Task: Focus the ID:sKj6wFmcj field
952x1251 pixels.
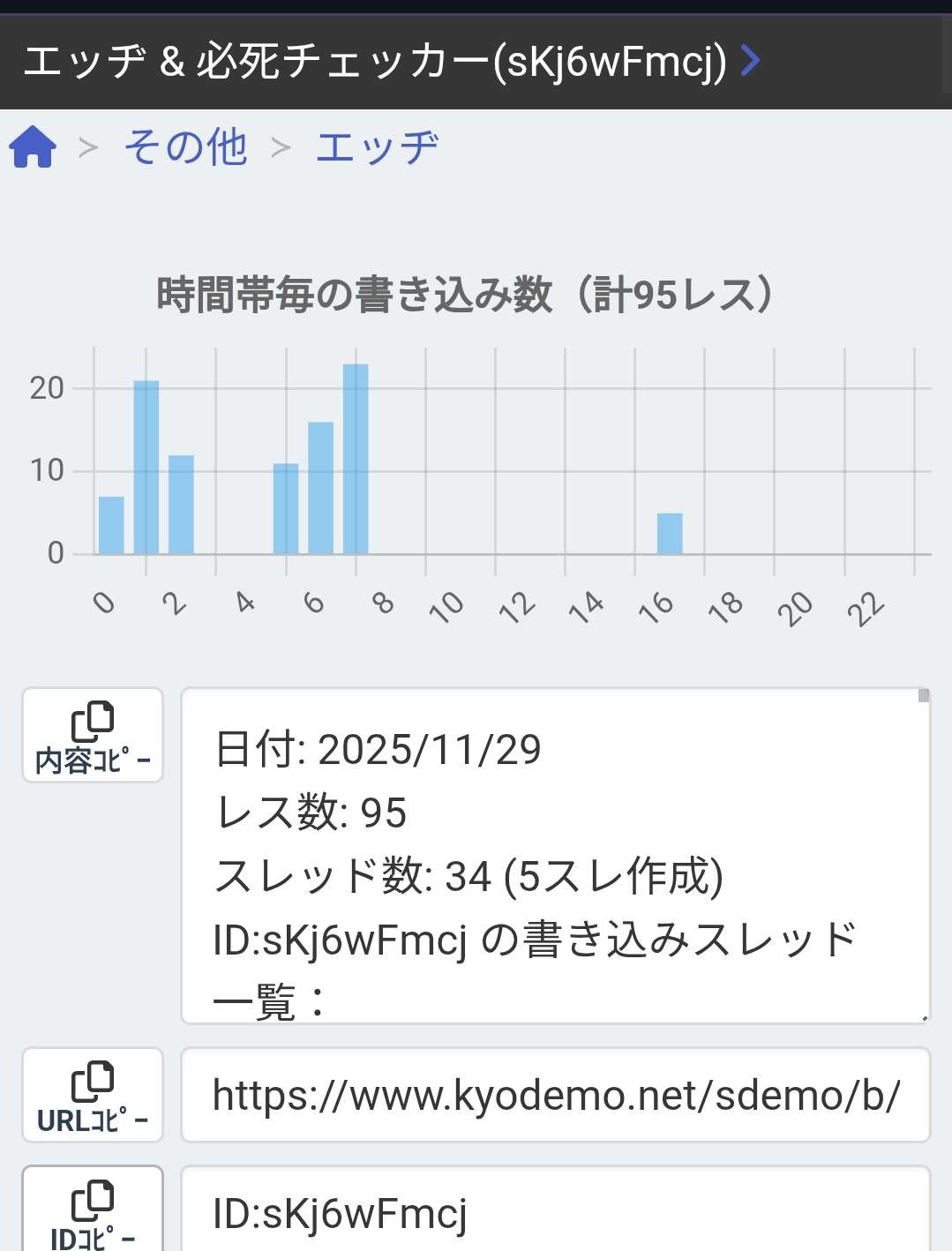Action: point(555,1213)
